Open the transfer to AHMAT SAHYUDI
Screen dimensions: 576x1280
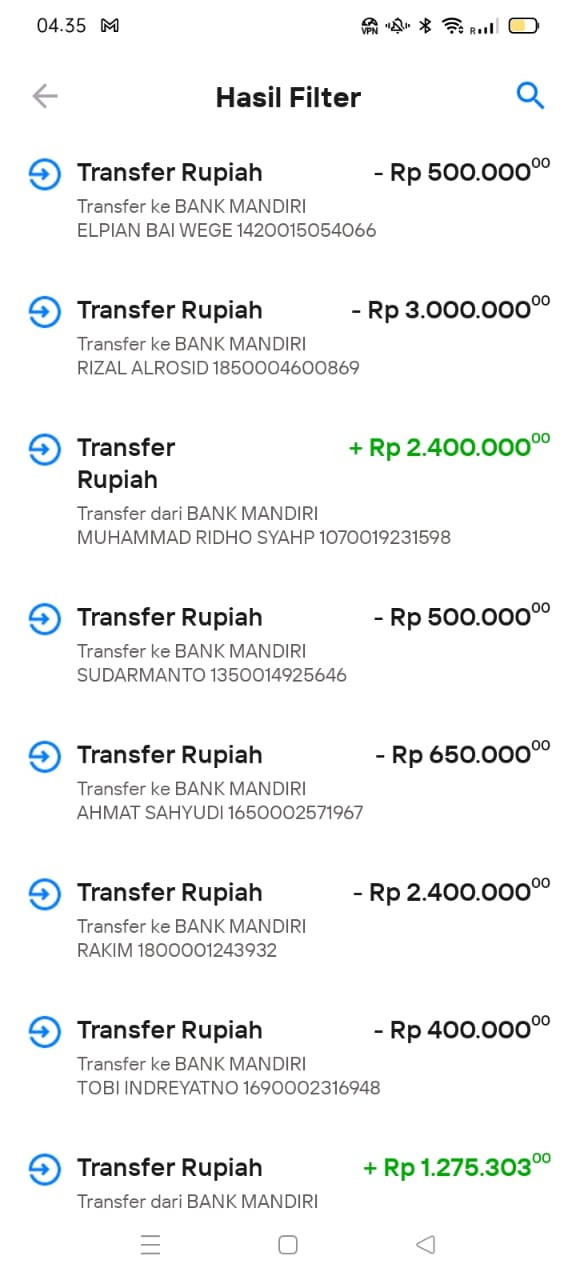288,783
